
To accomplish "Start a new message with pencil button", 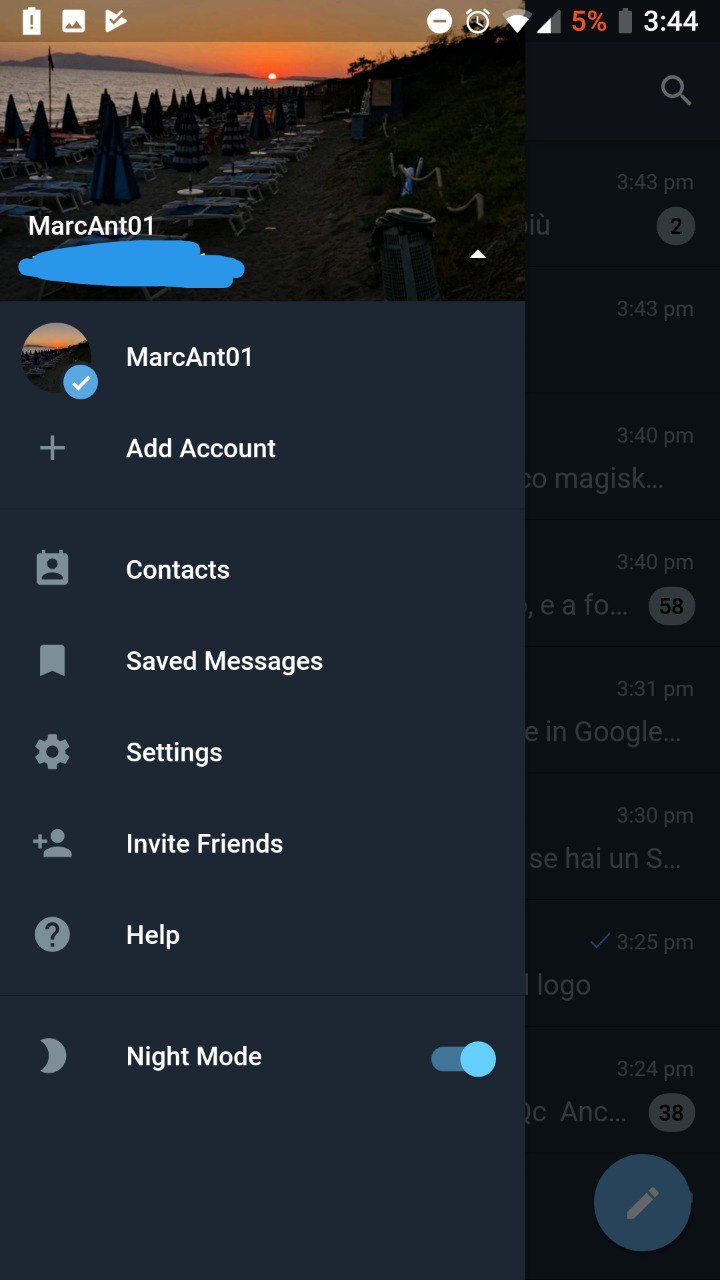I will [x=642, y=1202].
